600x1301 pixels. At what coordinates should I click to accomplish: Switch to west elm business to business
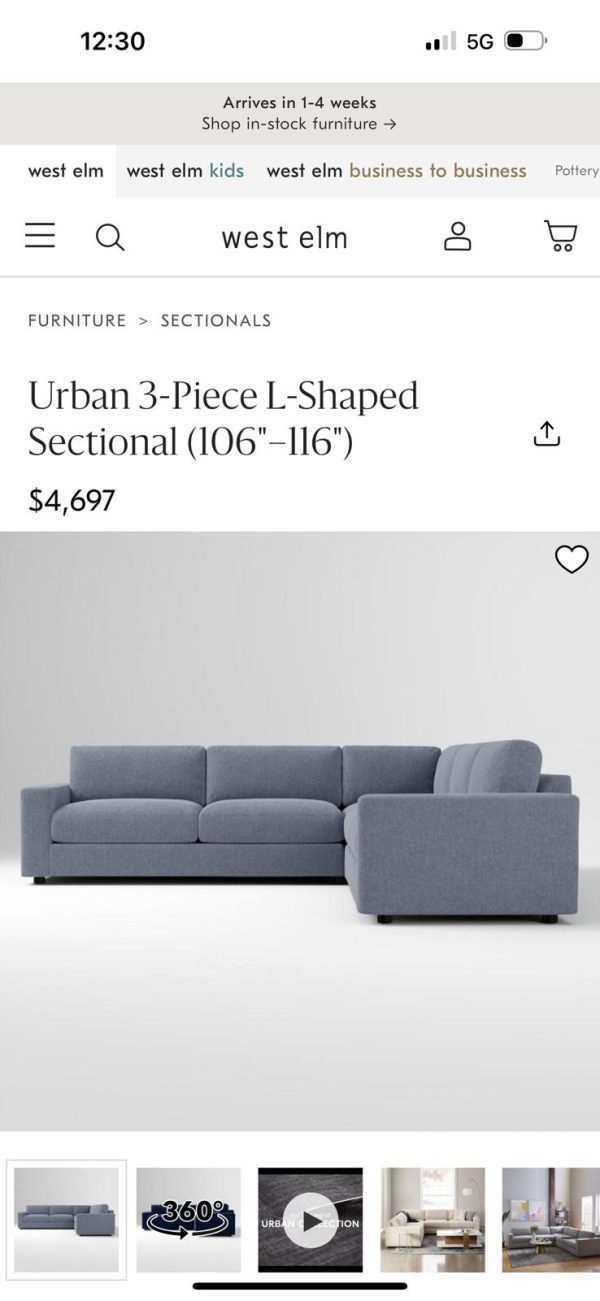[x=396, y=171]
